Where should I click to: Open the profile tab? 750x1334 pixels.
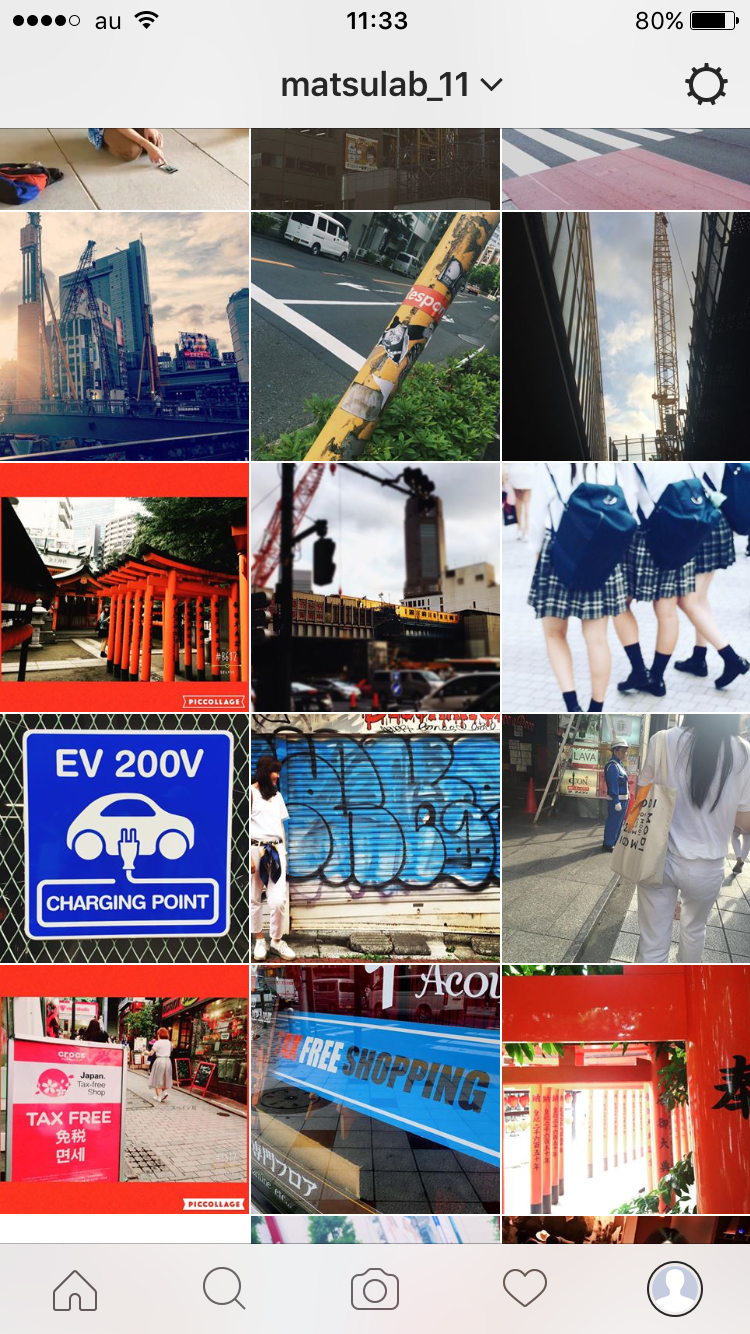tap(675, 1289)
